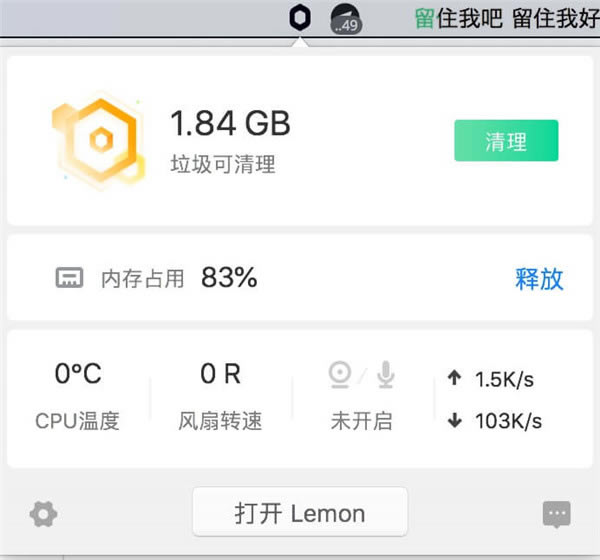This screenshot has width=600, height=560.
Task: Release memory with the 释放 link
Action: [x=539, y=279]
